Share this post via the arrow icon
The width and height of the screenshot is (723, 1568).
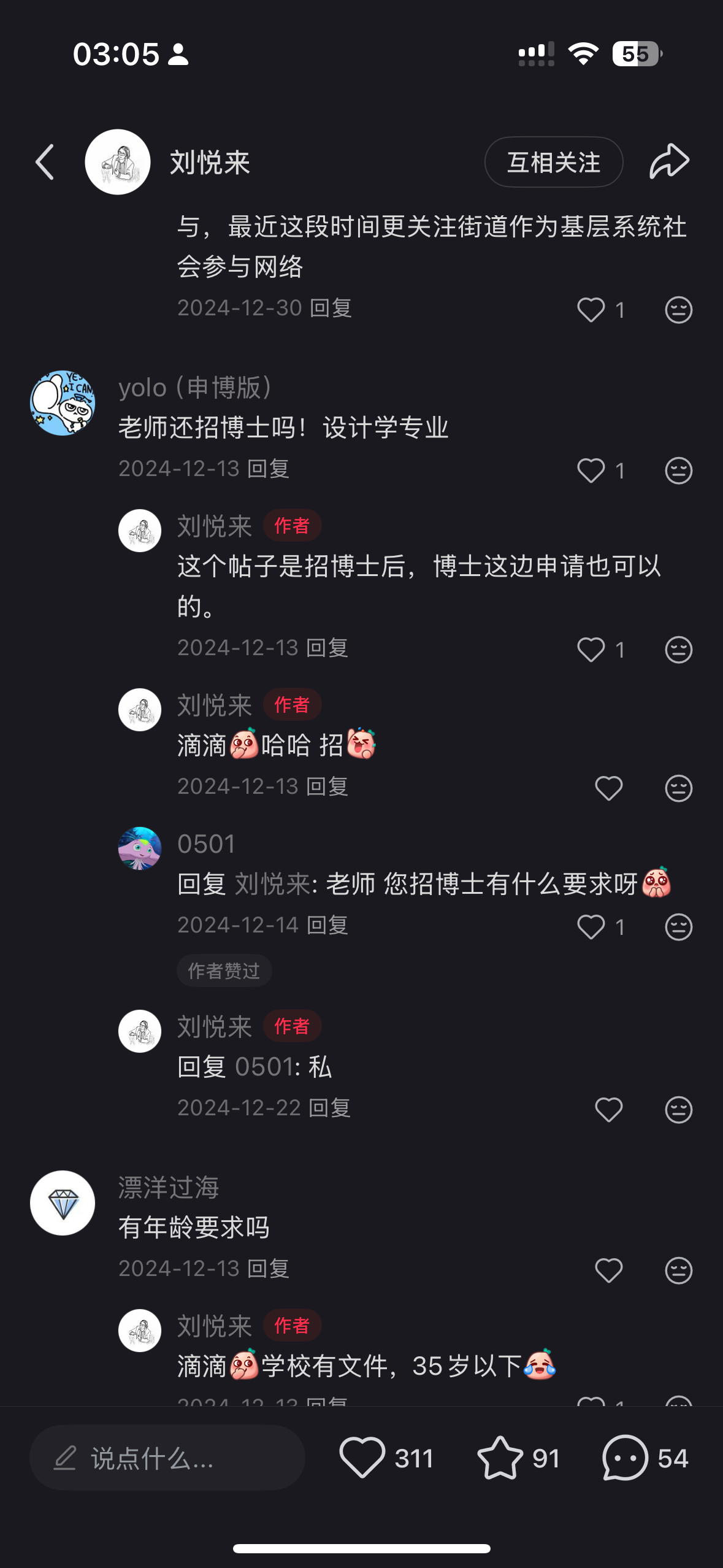pyautogui.click(x=670, y=161)
